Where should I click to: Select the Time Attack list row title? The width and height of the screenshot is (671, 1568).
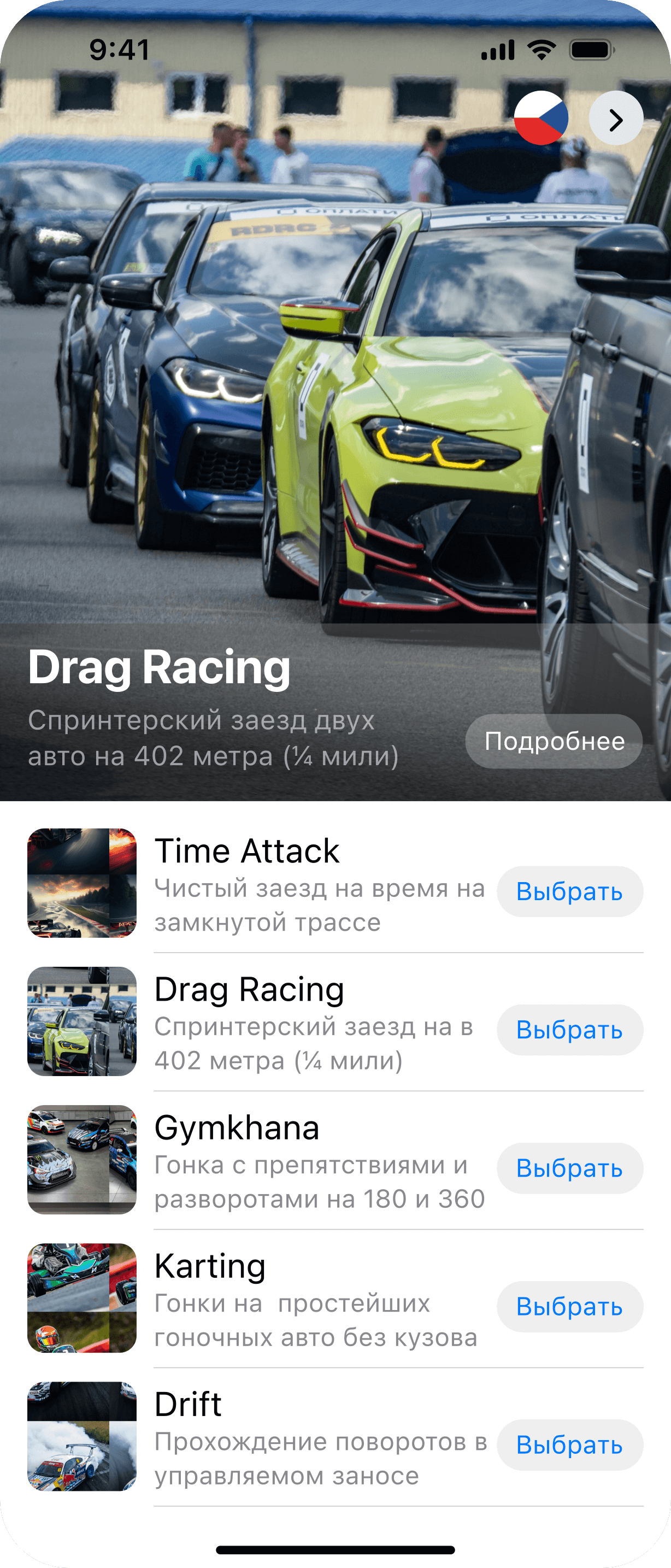tap(247, 850)
